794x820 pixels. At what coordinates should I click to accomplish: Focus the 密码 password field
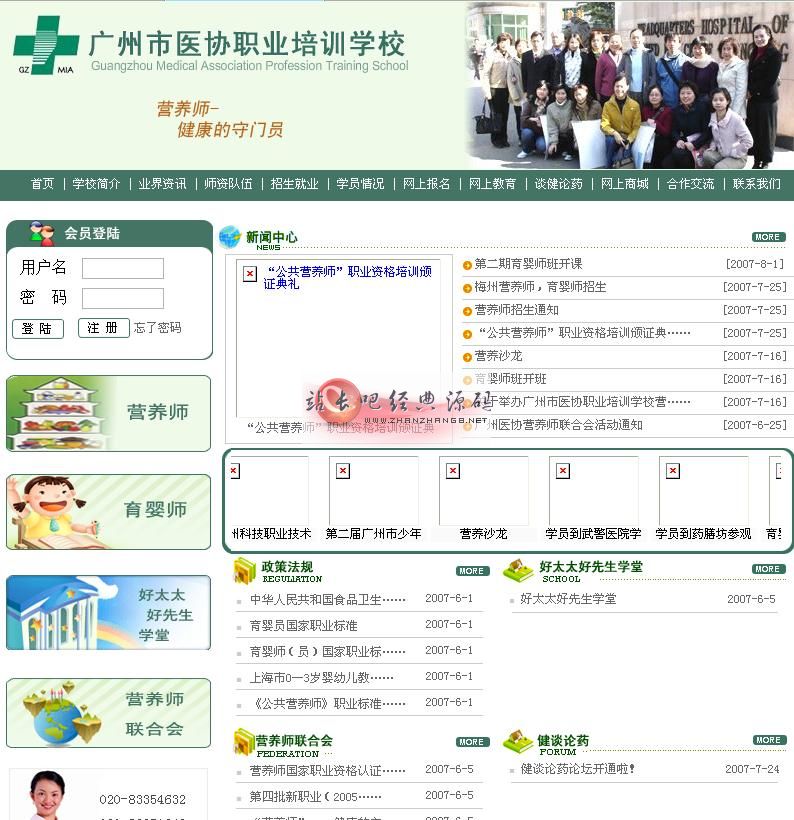122,298
